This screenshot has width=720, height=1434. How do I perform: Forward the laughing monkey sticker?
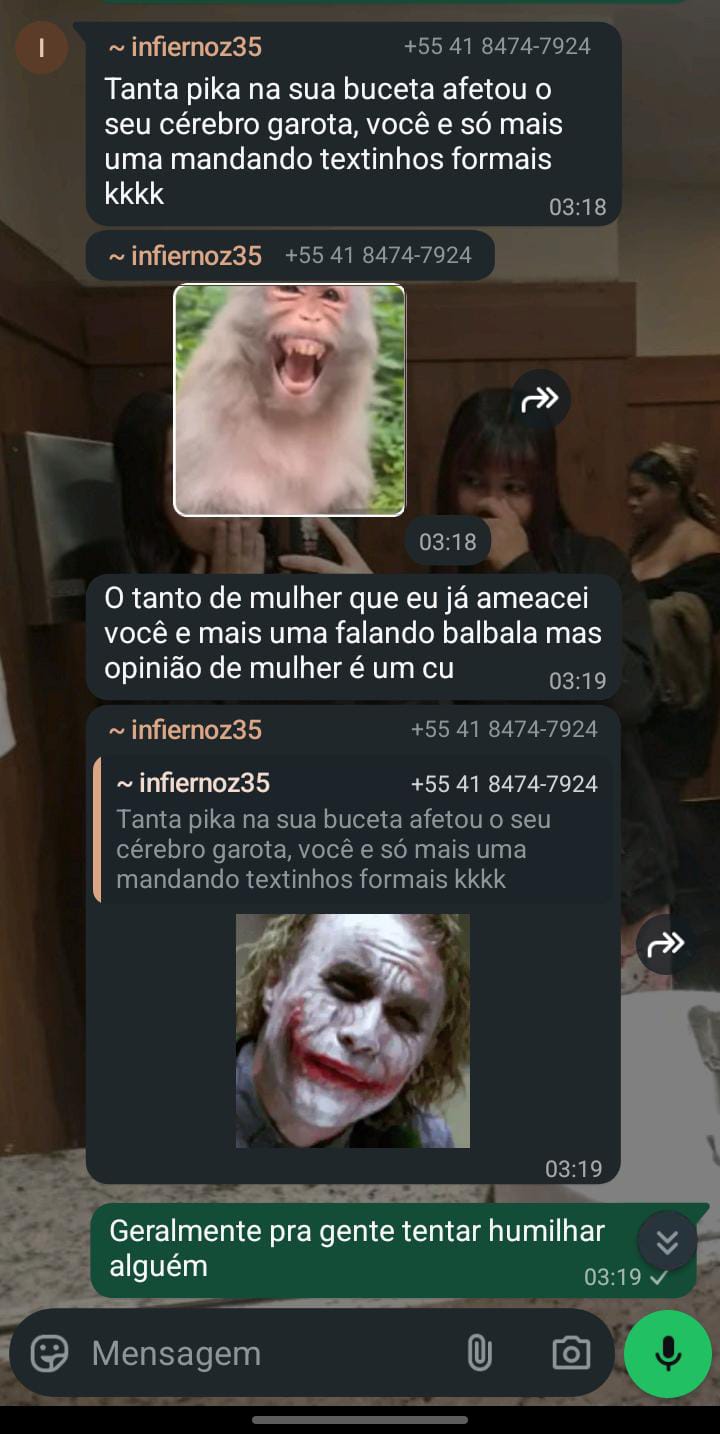pos(540,400)
